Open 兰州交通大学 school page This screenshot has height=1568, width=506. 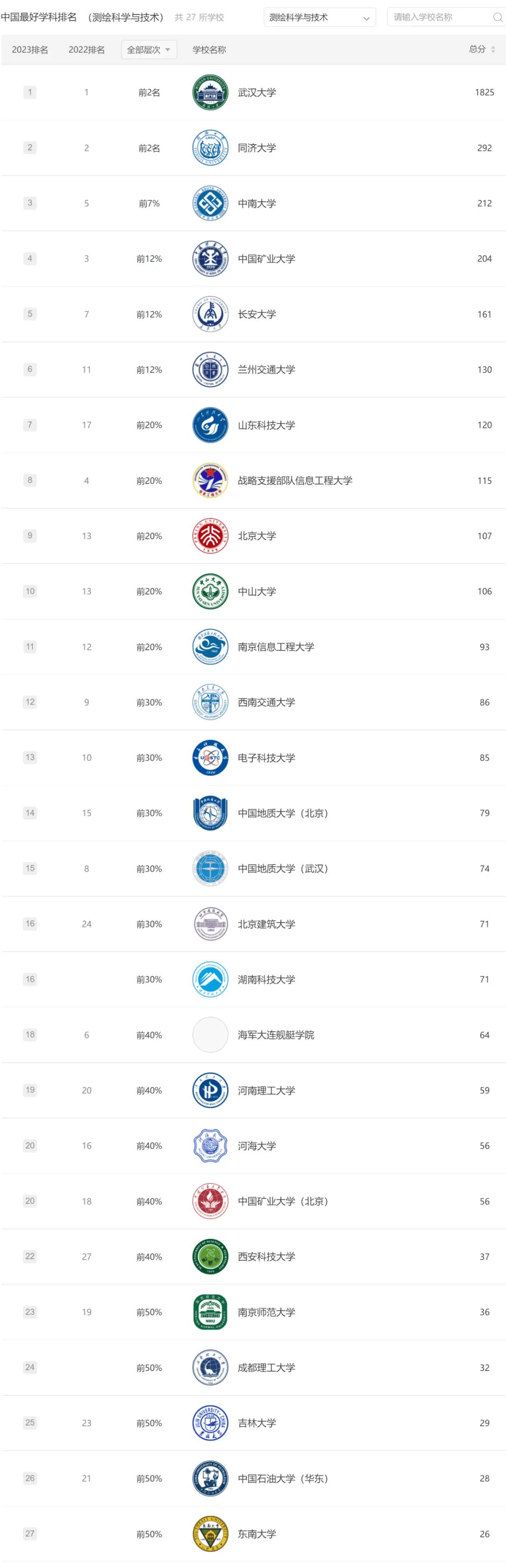coord(267,369)
